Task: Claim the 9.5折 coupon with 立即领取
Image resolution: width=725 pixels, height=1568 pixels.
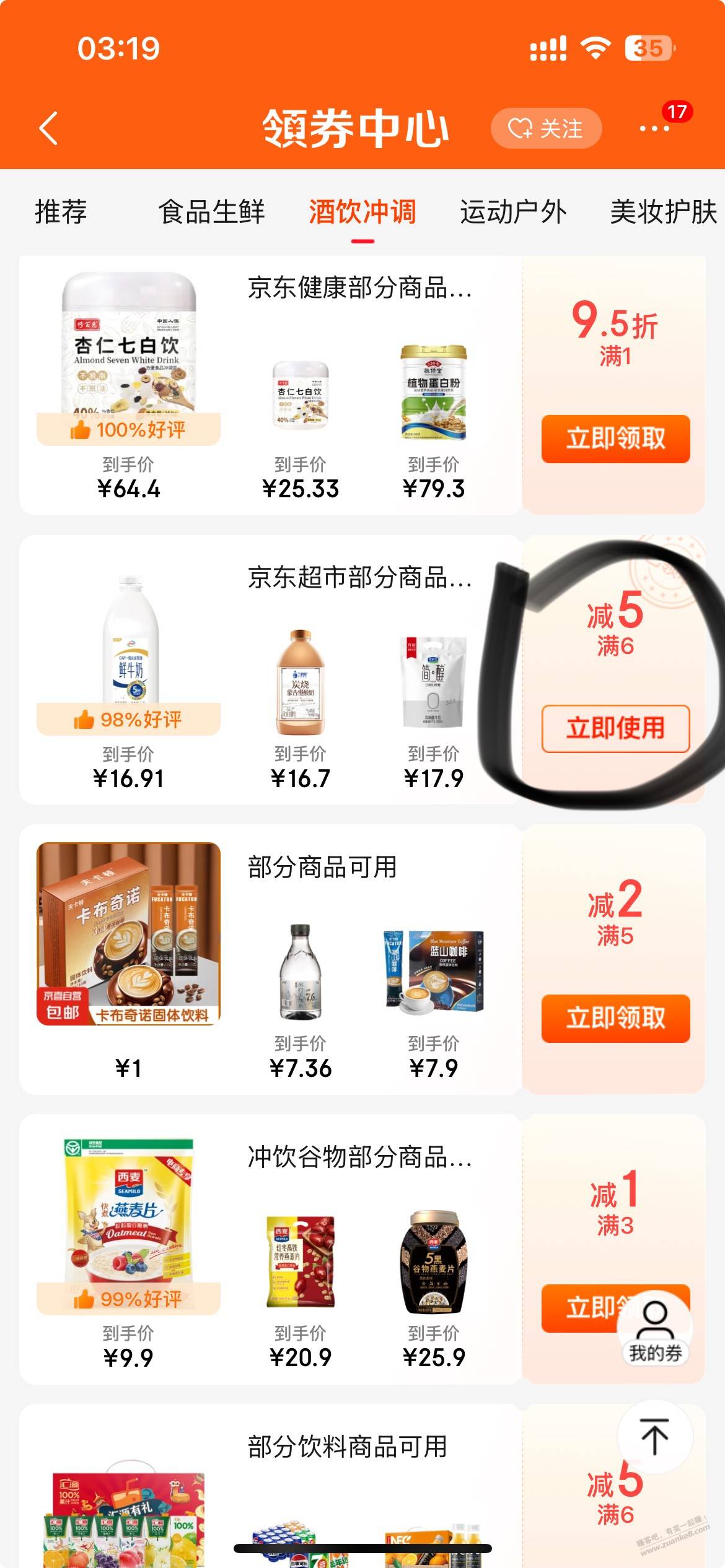Action: [615, 439]
